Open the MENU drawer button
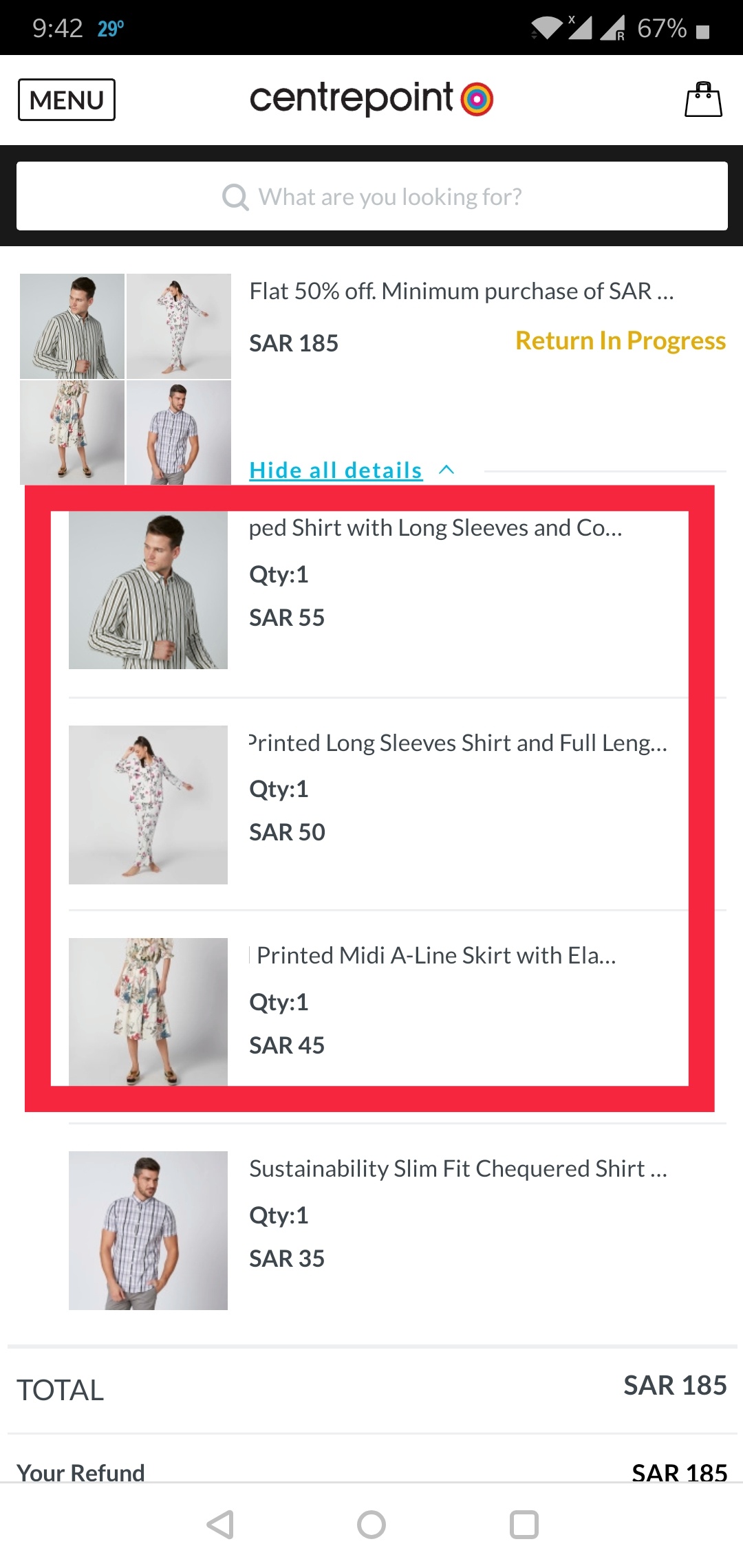The width and height of the screenshot is (743, 1568). (67, 100)
